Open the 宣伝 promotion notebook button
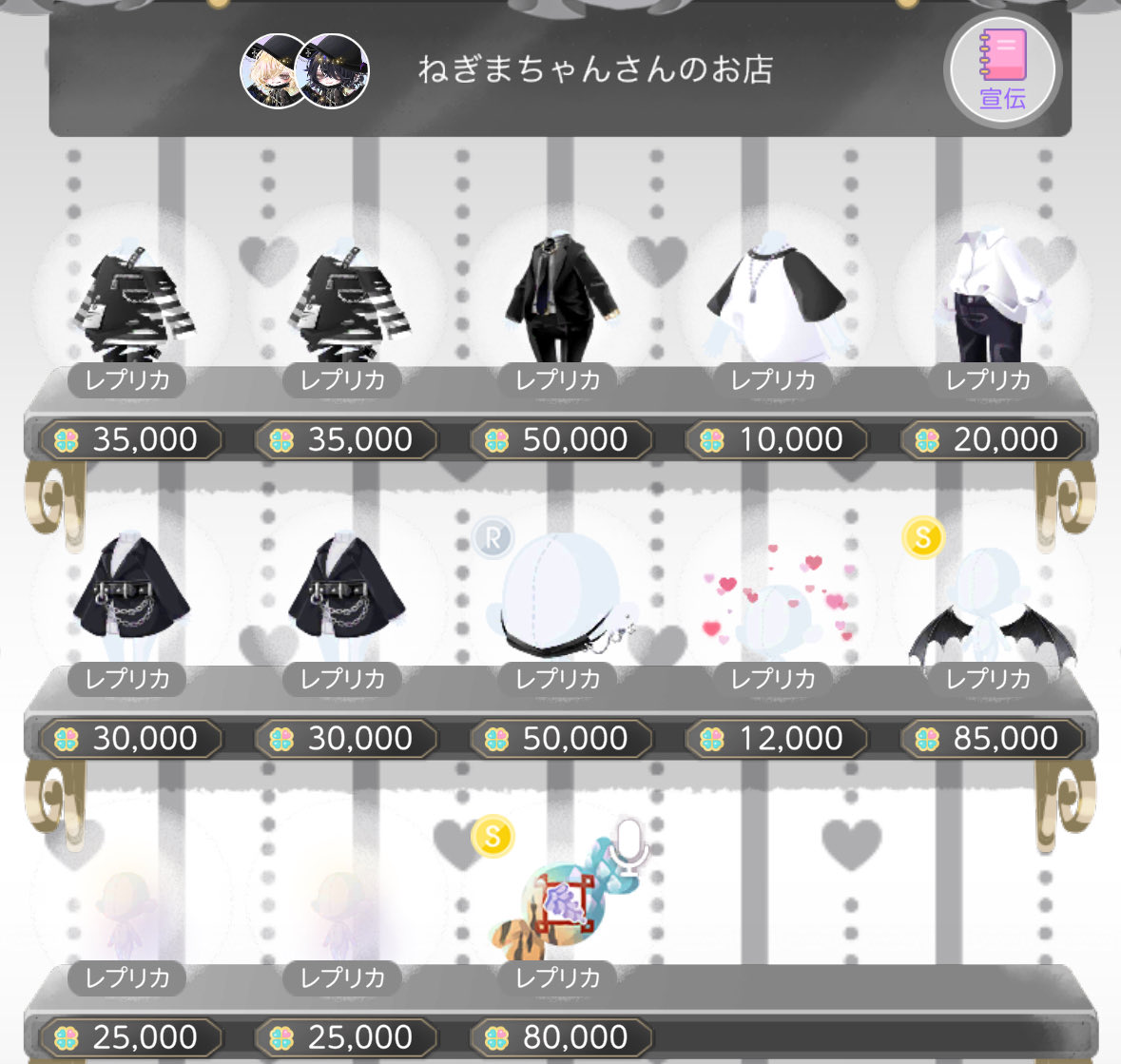1121x1064 pixels. tap(1002, 69)
